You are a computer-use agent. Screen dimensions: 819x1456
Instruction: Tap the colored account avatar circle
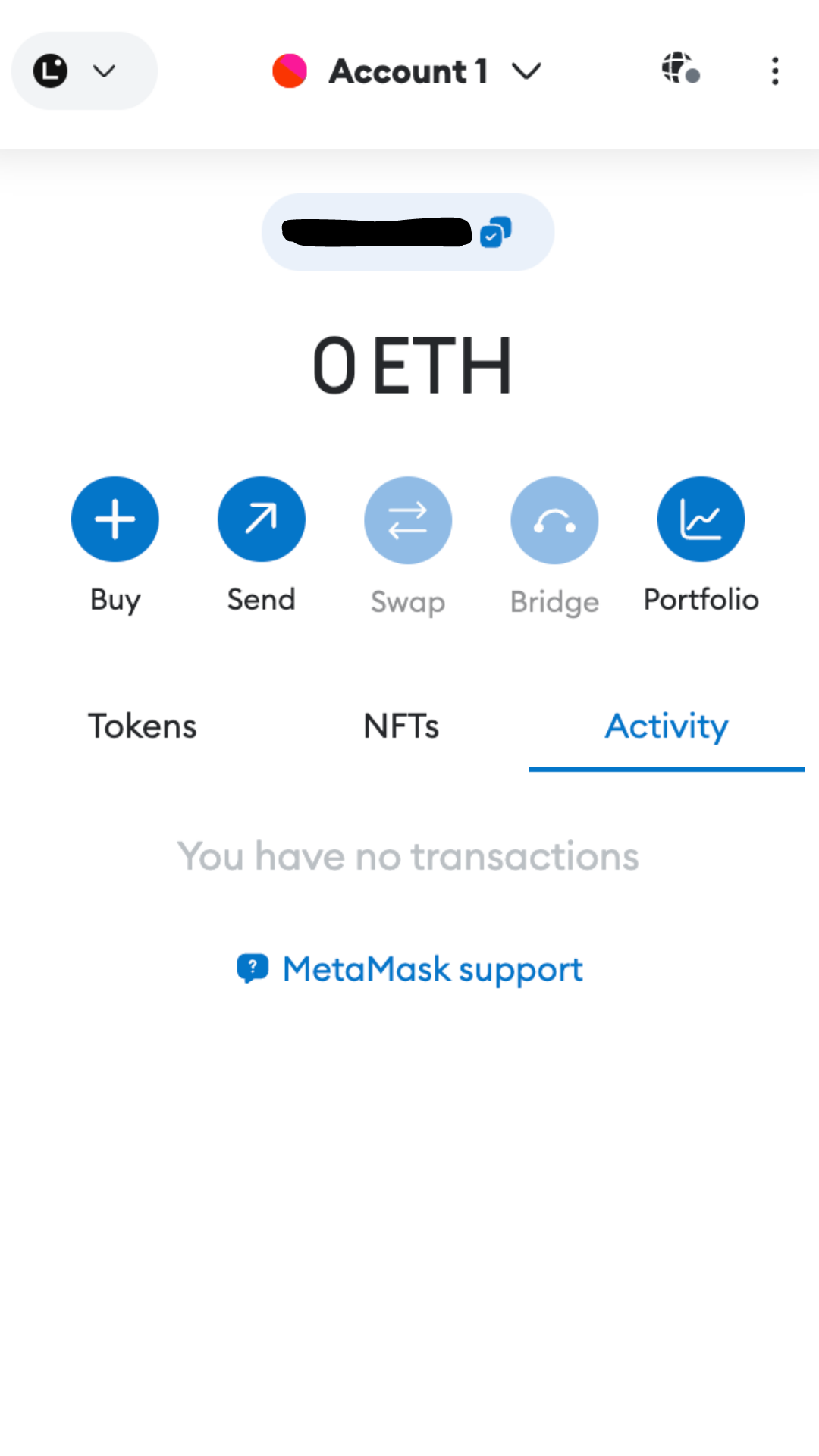pos(289,71)
